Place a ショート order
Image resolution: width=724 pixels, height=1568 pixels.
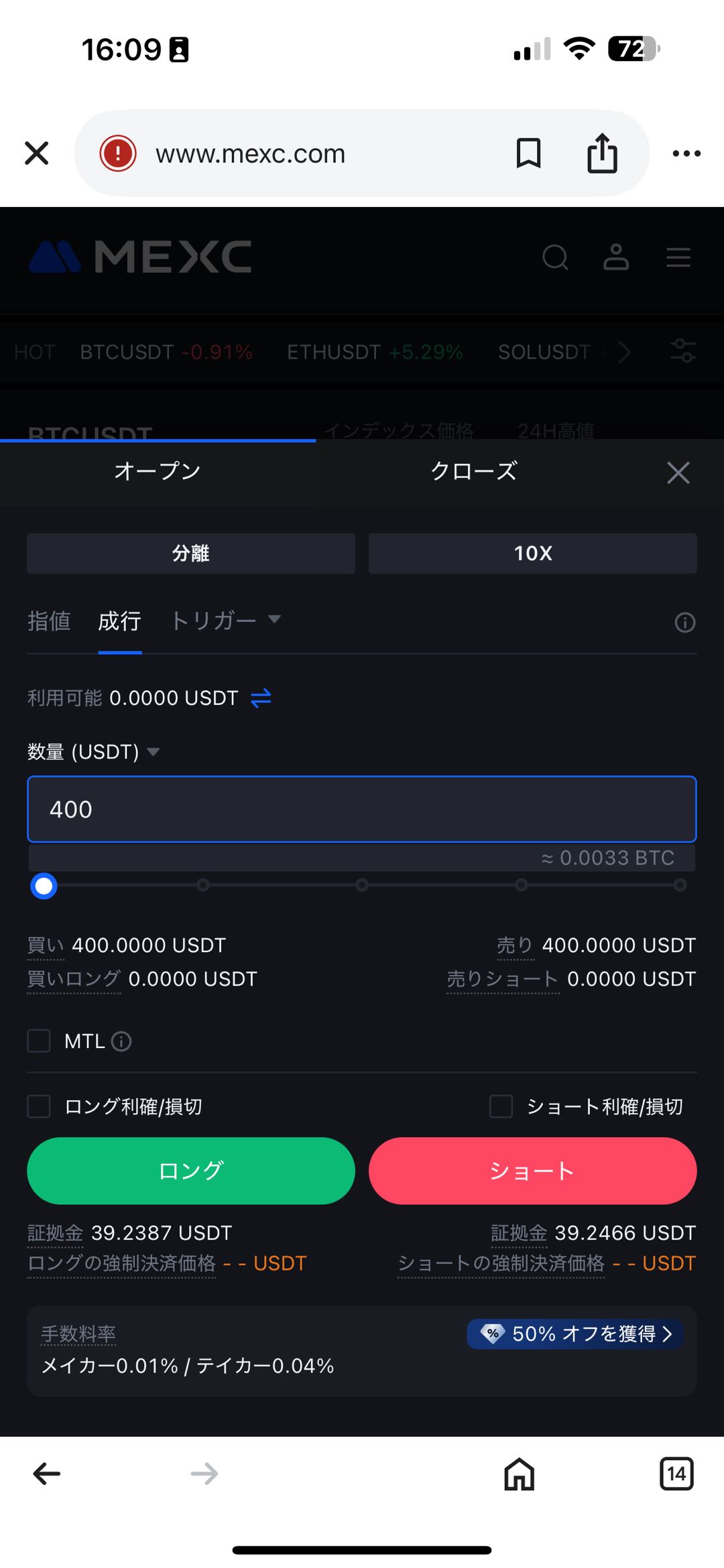532,1171
